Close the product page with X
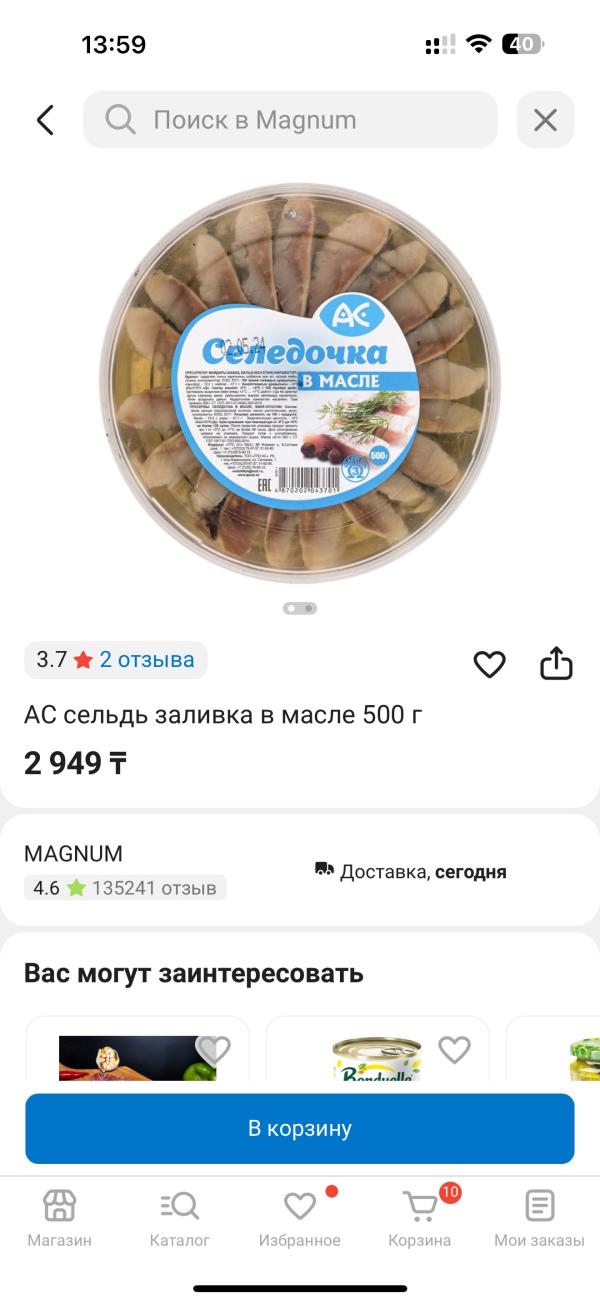 545,120
